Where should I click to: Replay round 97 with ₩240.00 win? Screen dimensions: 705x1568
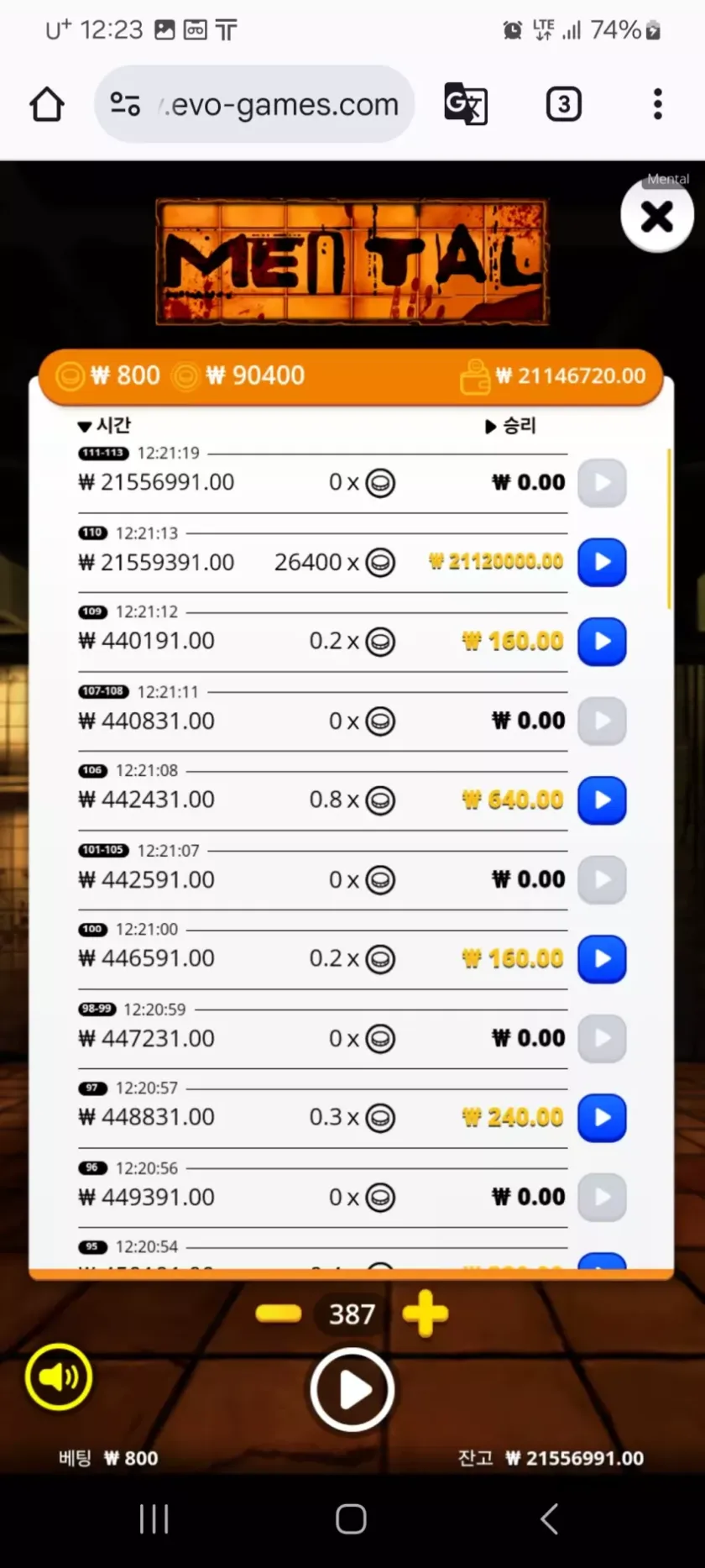602,1118
